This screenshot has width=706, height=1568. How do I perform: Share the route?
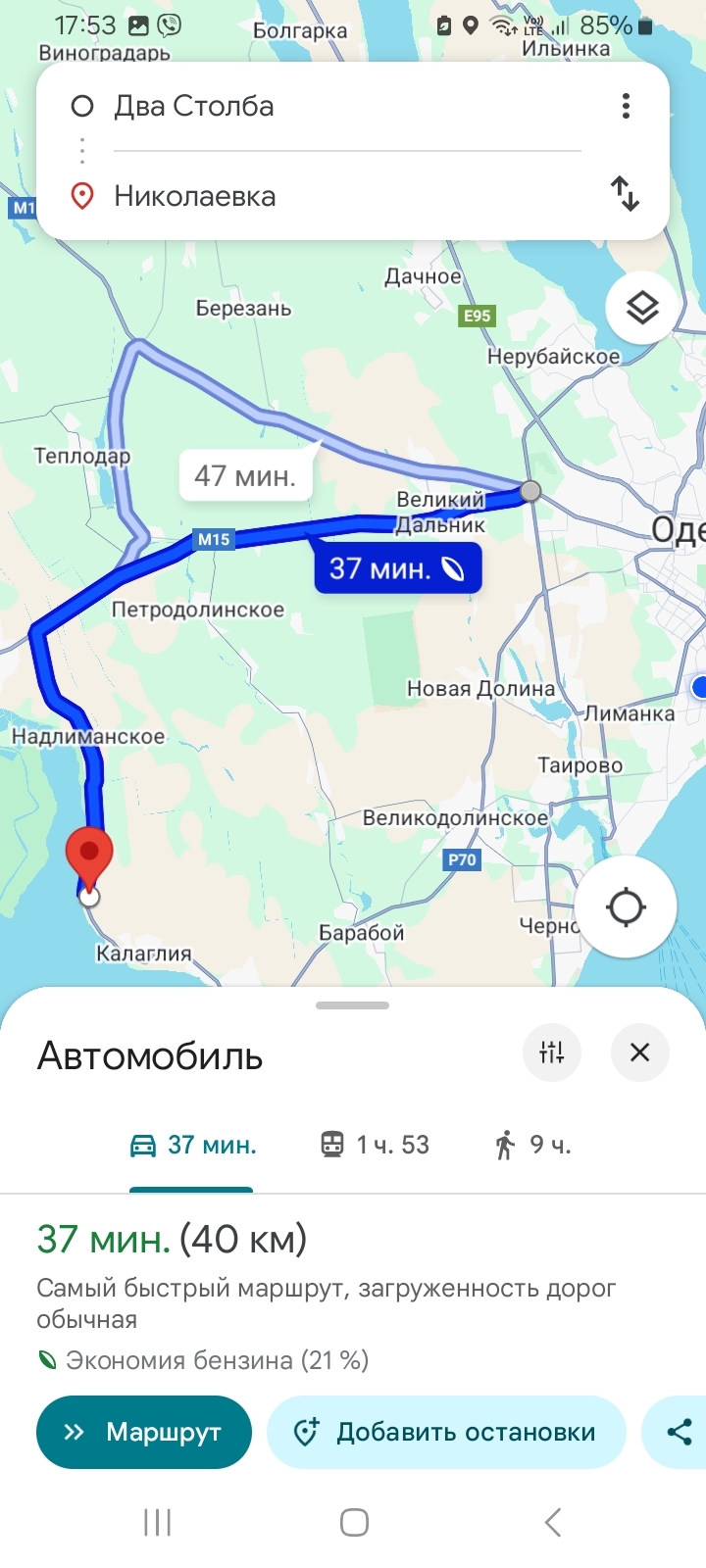(x=677, y=1432)
